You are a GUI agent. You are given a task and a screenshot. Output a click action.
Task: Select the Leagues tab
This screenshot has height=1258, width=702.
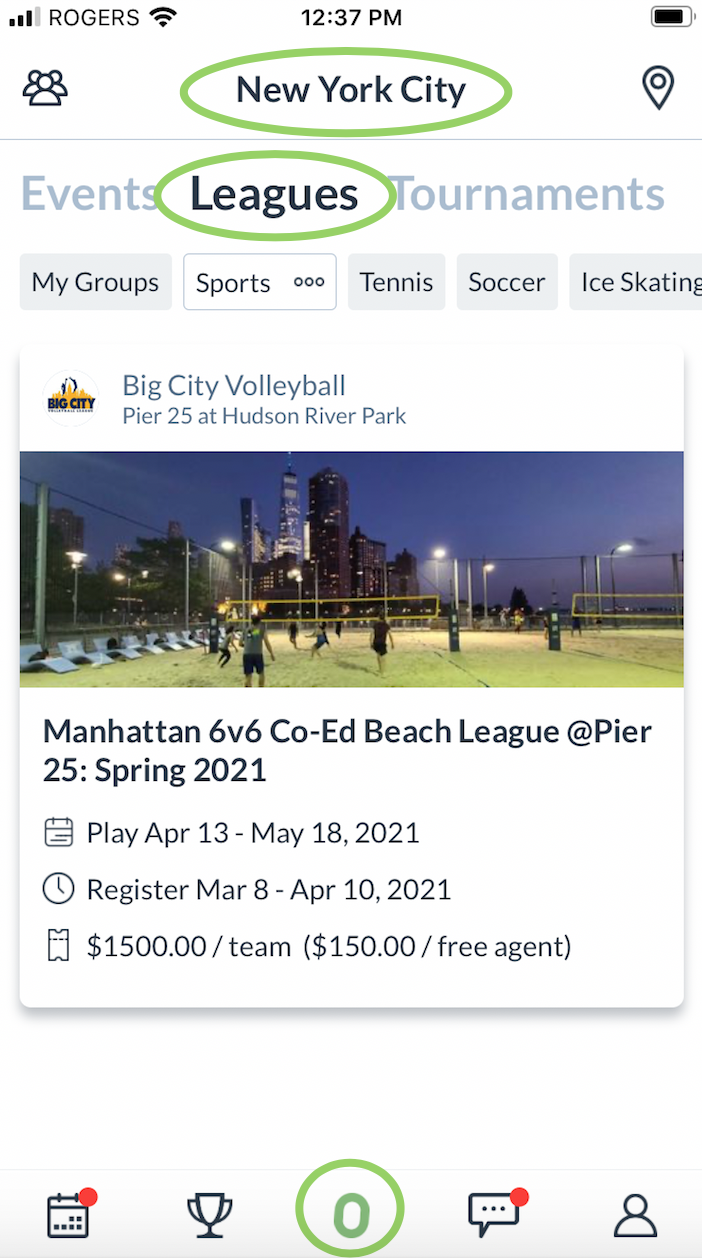click(x=274, y=194)
